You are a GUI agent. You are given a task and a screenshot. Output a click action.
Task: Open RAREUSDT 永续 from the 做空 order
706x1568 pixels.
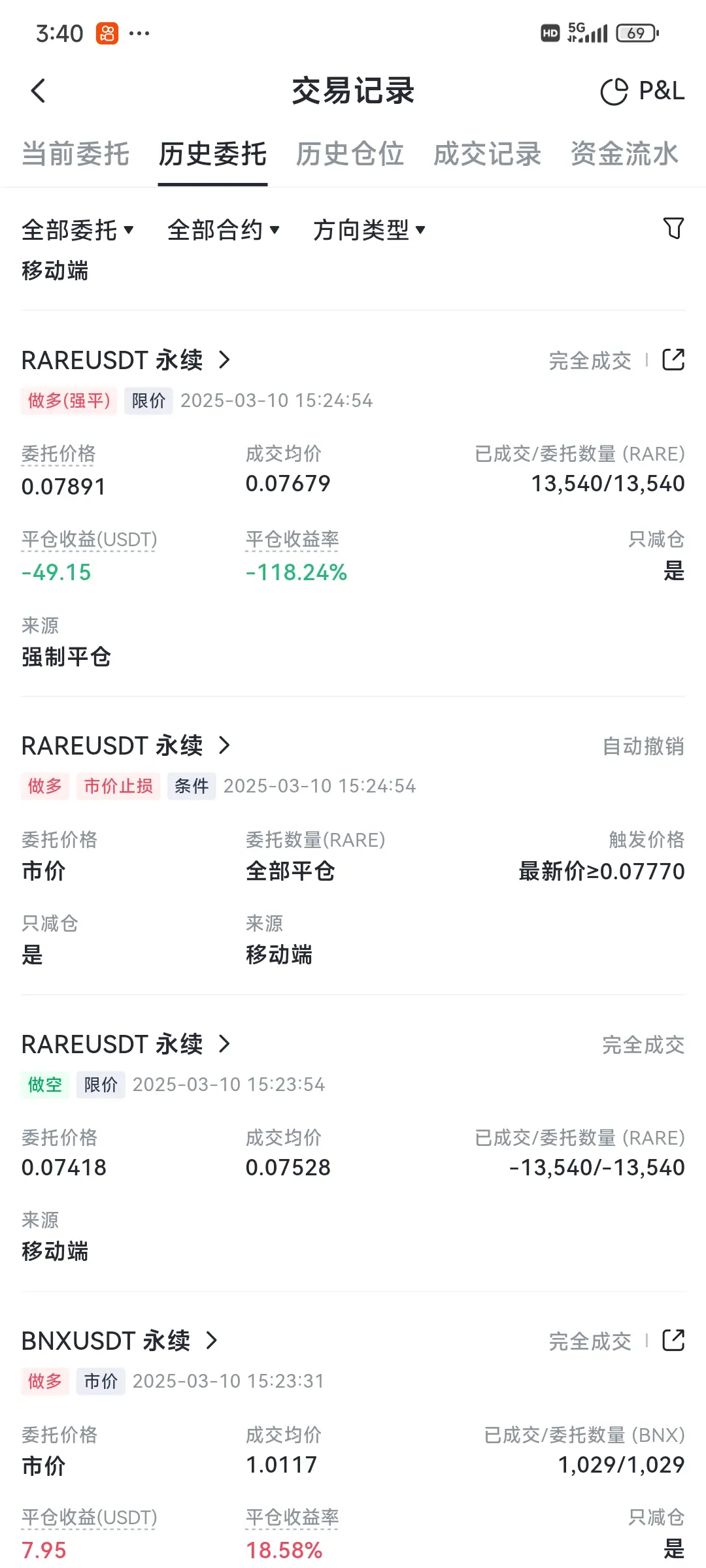126,1044
